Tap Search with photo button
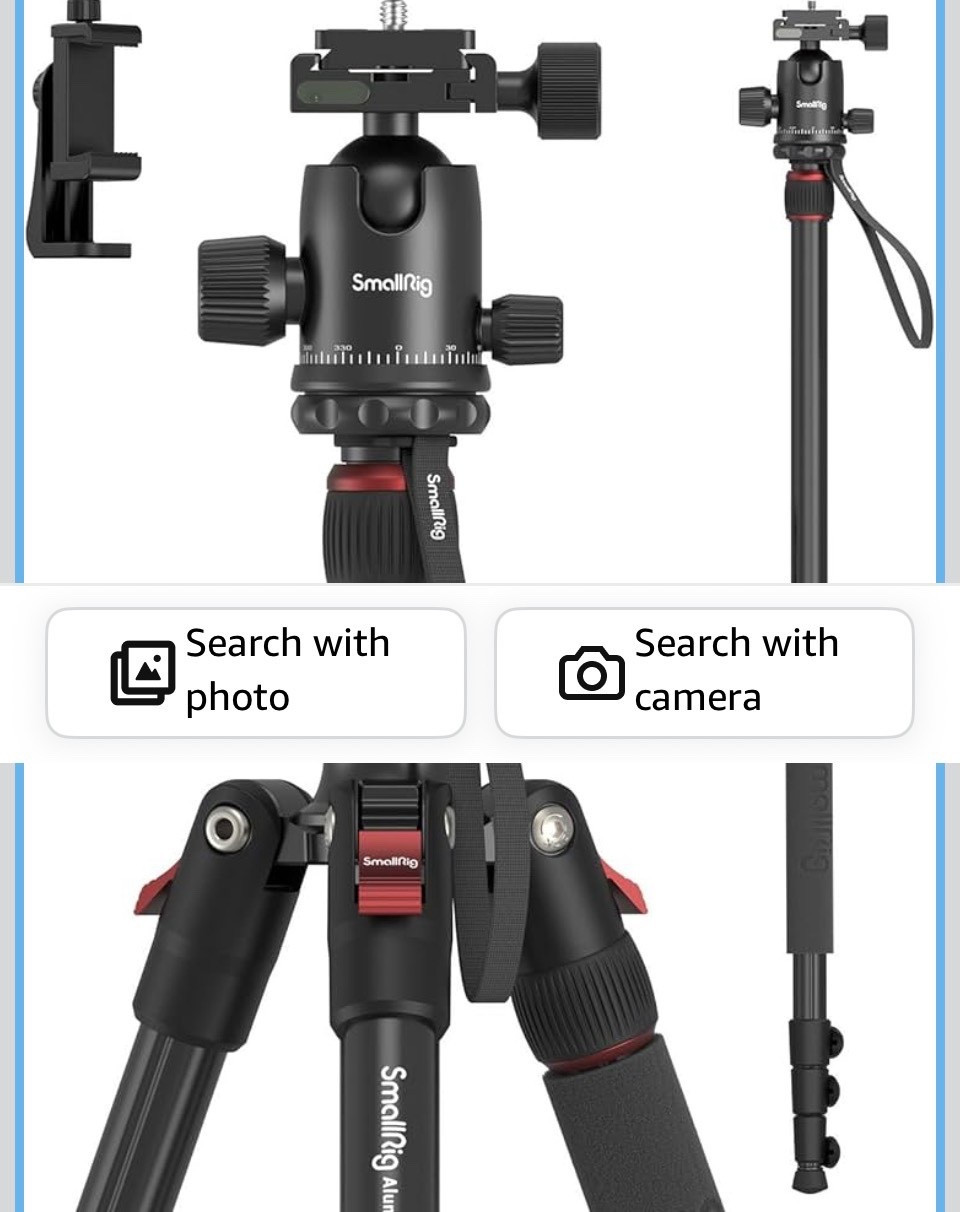This screenshot has width=960, height=1212. tap(256, 672)
